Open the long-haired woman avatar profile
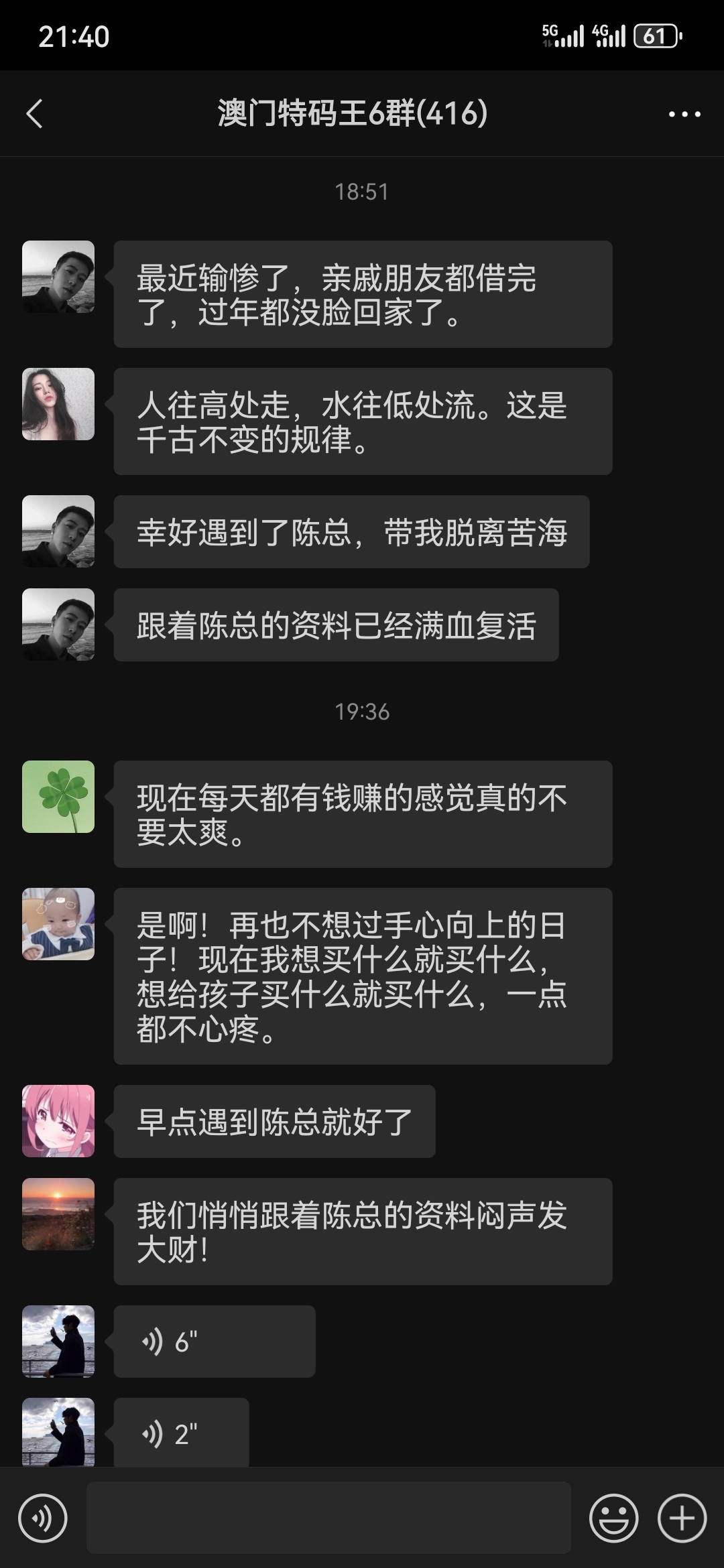Viewport: 724px width, 1568px height. 58,404
